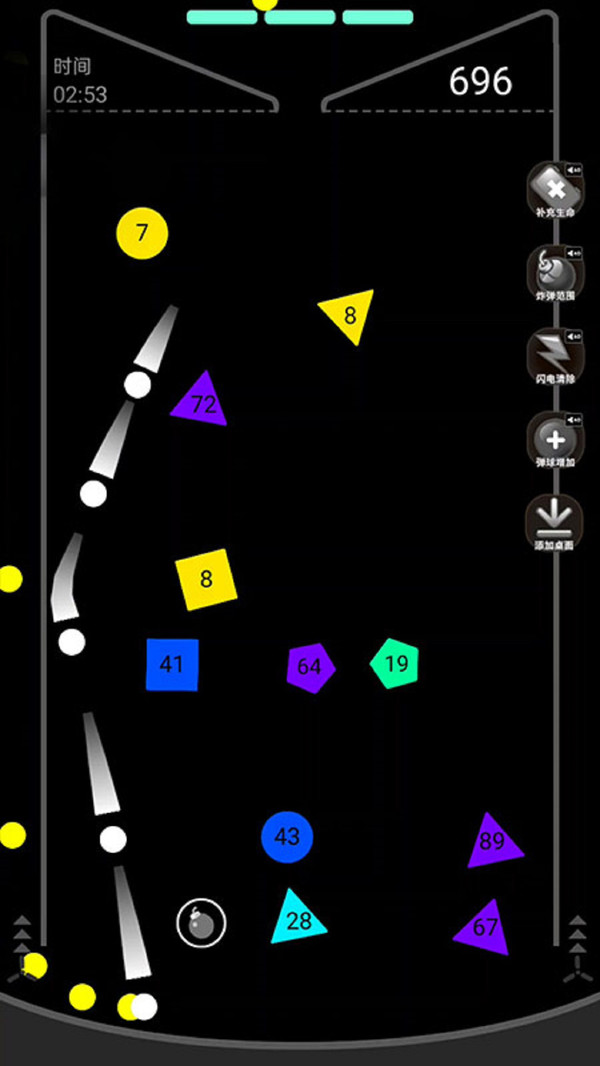Activate the 炸弹范围 bomb range power-up
This screenshot has width=600, height=1066.
click(x=555, y=272)
